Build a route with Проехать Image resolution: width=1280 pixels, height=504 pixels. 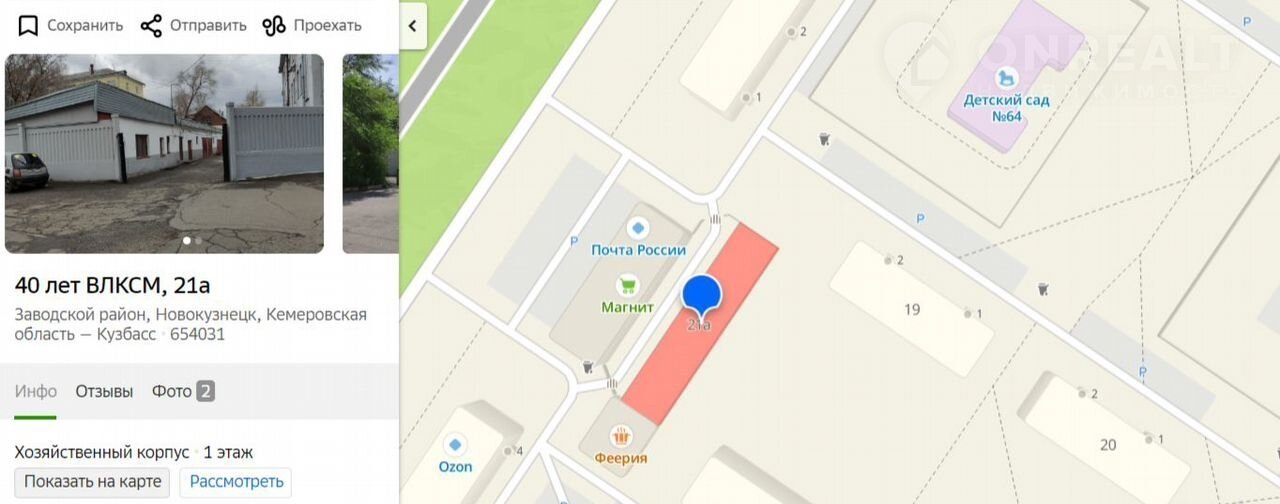tap(311, 26)
